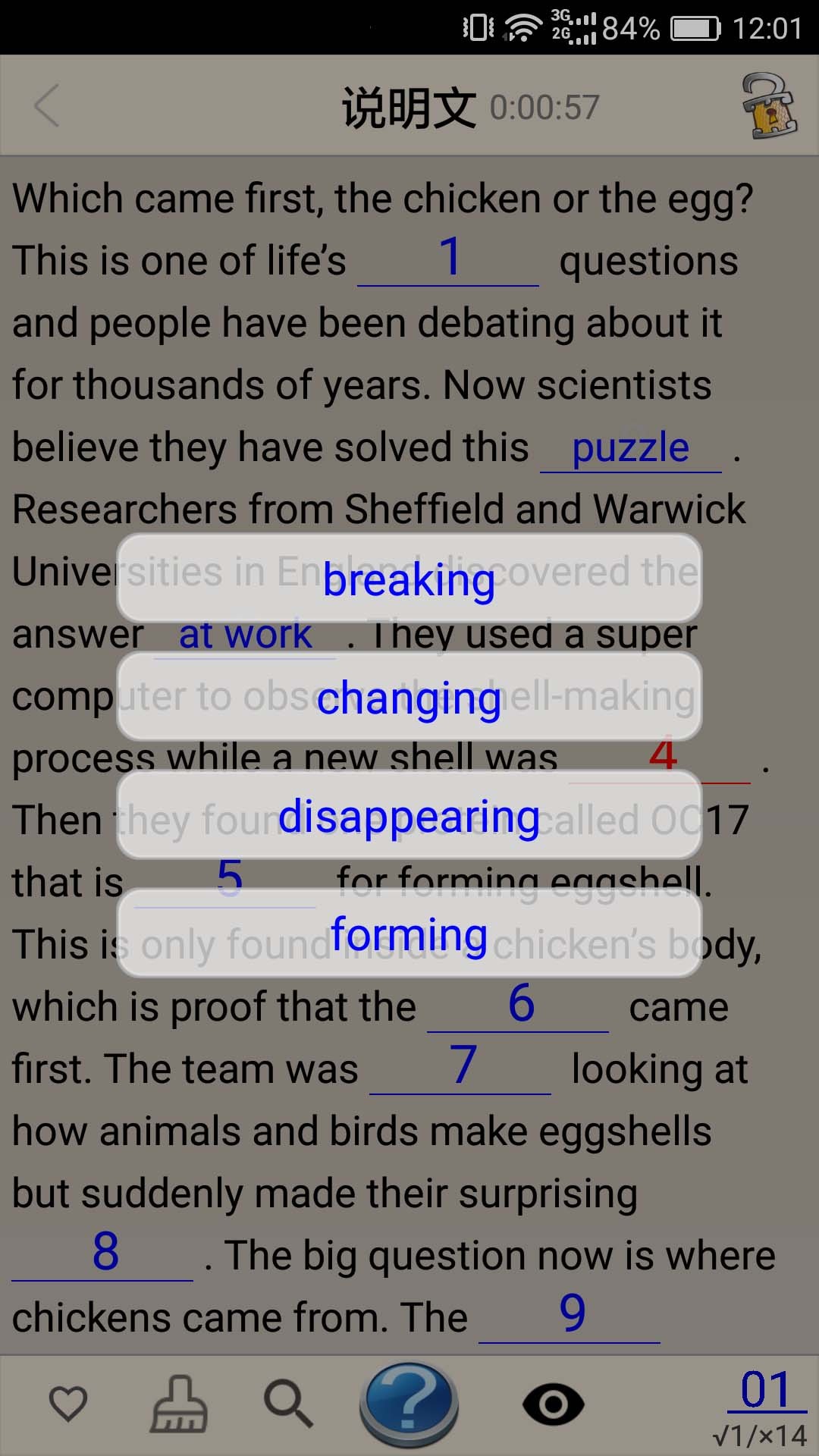
Task: Open the padlock icon in the header
Action: coord(768,106)
